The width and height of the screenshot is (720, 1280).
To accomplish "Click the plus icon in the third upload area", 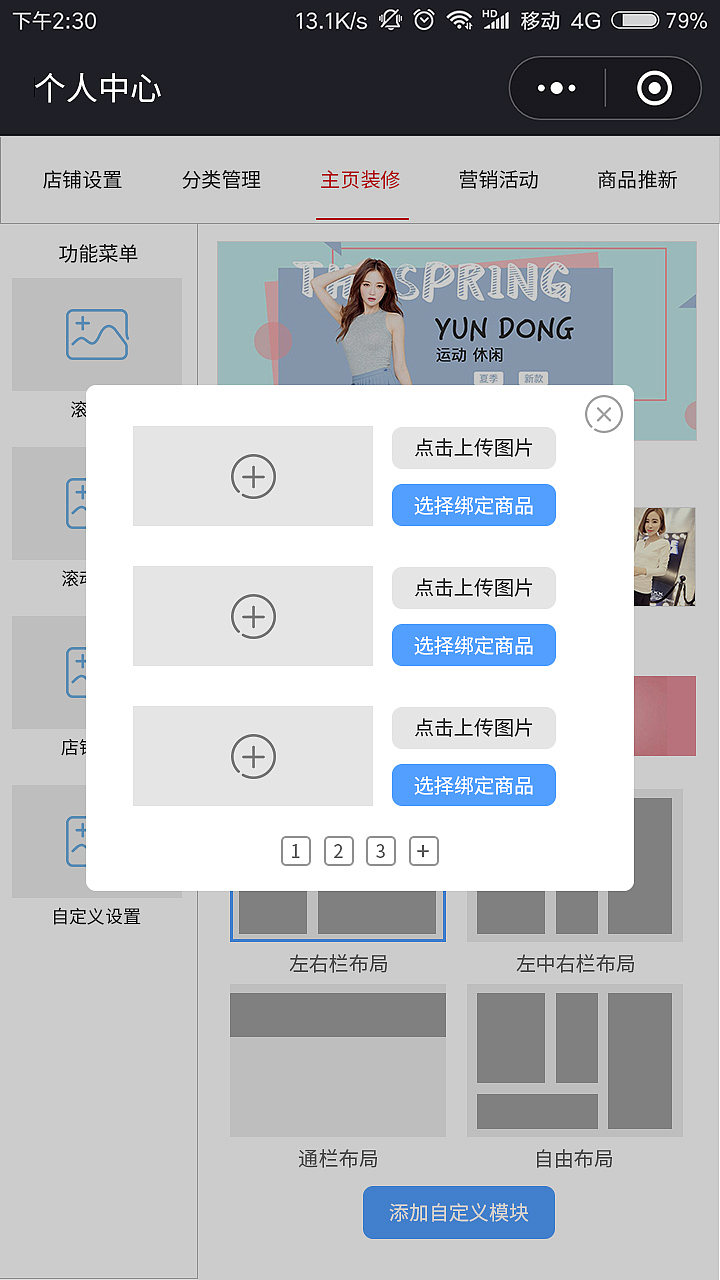I will point(252,756).
